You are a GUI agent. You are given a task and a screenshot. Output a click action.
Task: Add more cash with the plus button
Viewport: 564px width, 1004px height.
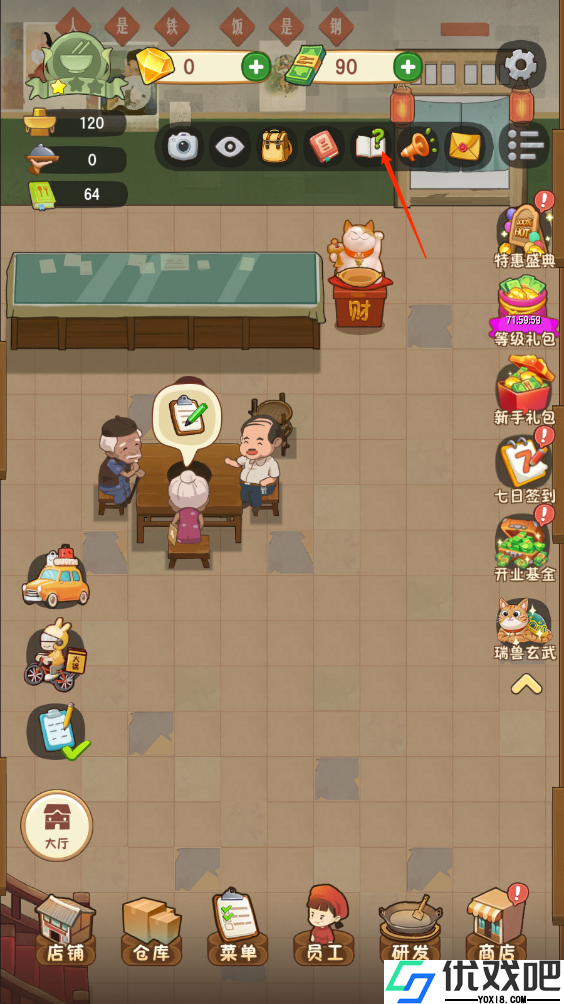[407, 66]
